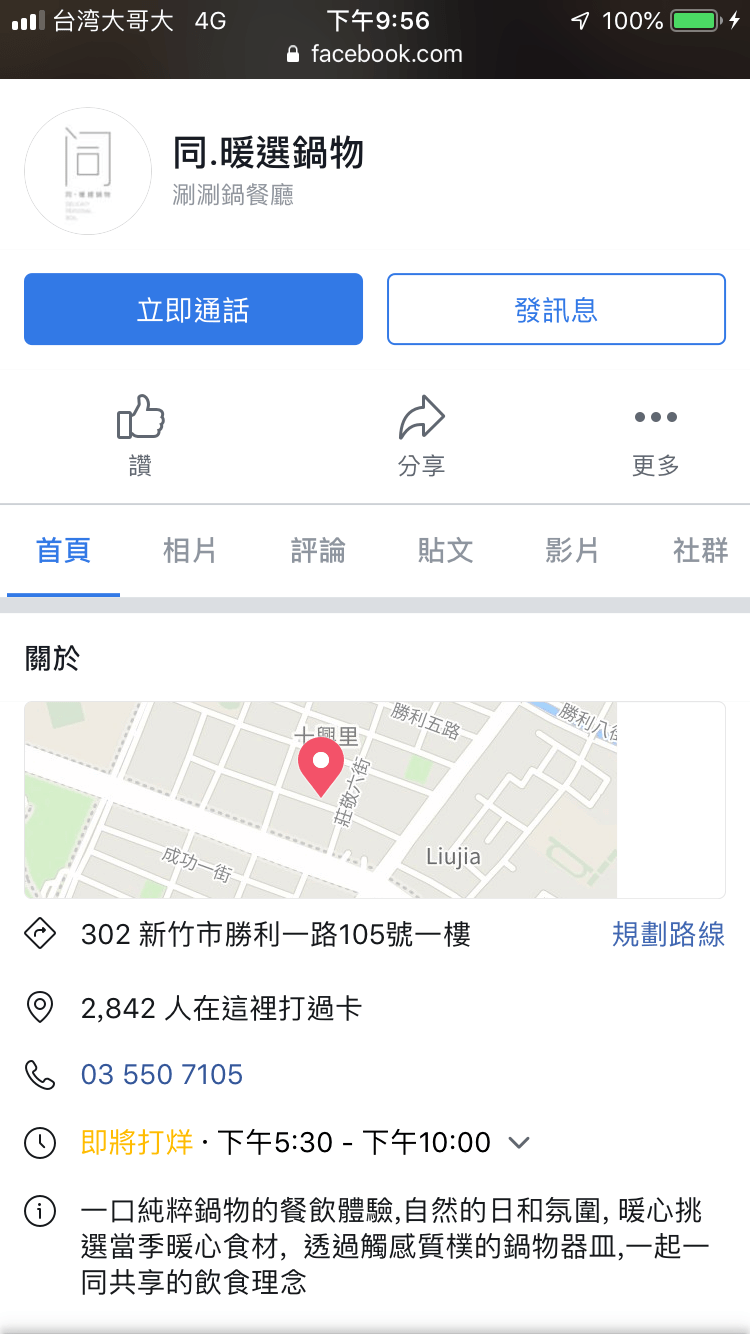
Task: Select the 貼文 tab
Action: [445, 550]
